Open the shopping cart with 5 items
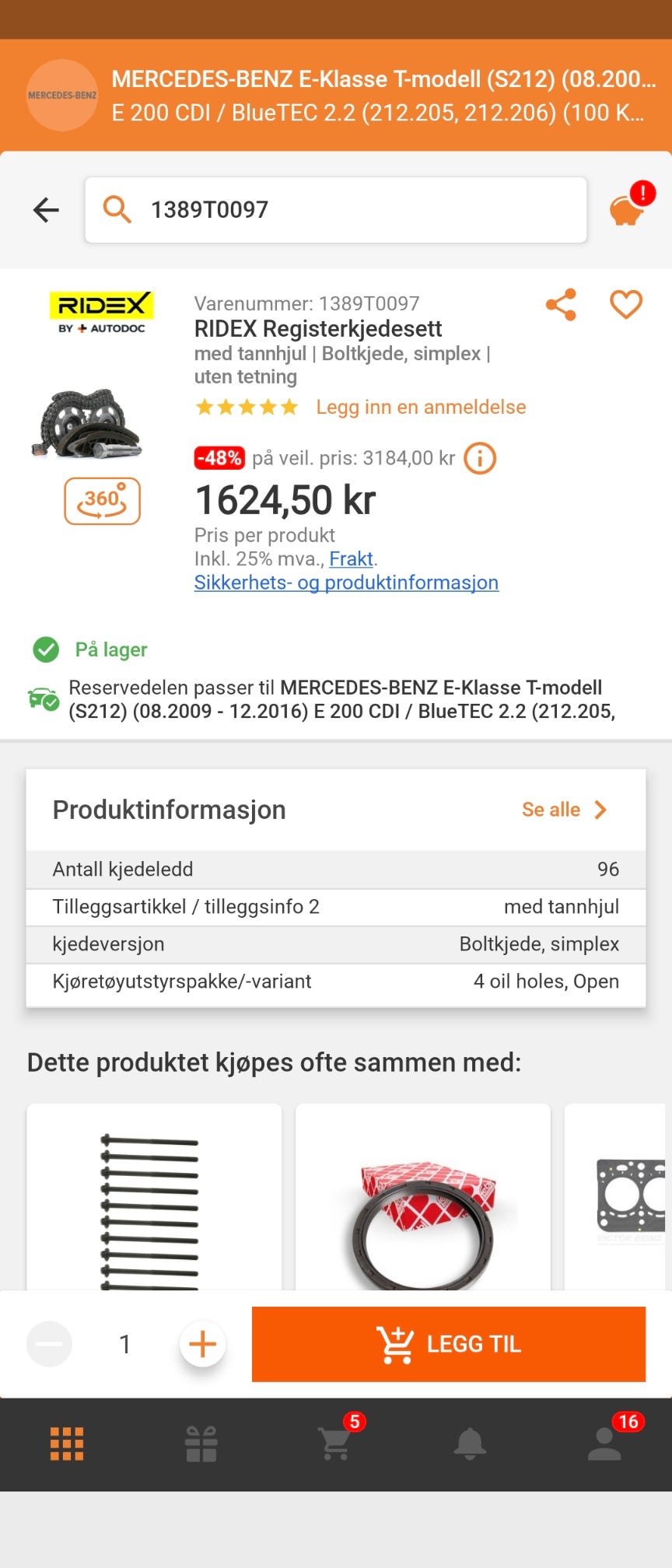This screenshot has height=1568, width=672. tap(336, 1445)
